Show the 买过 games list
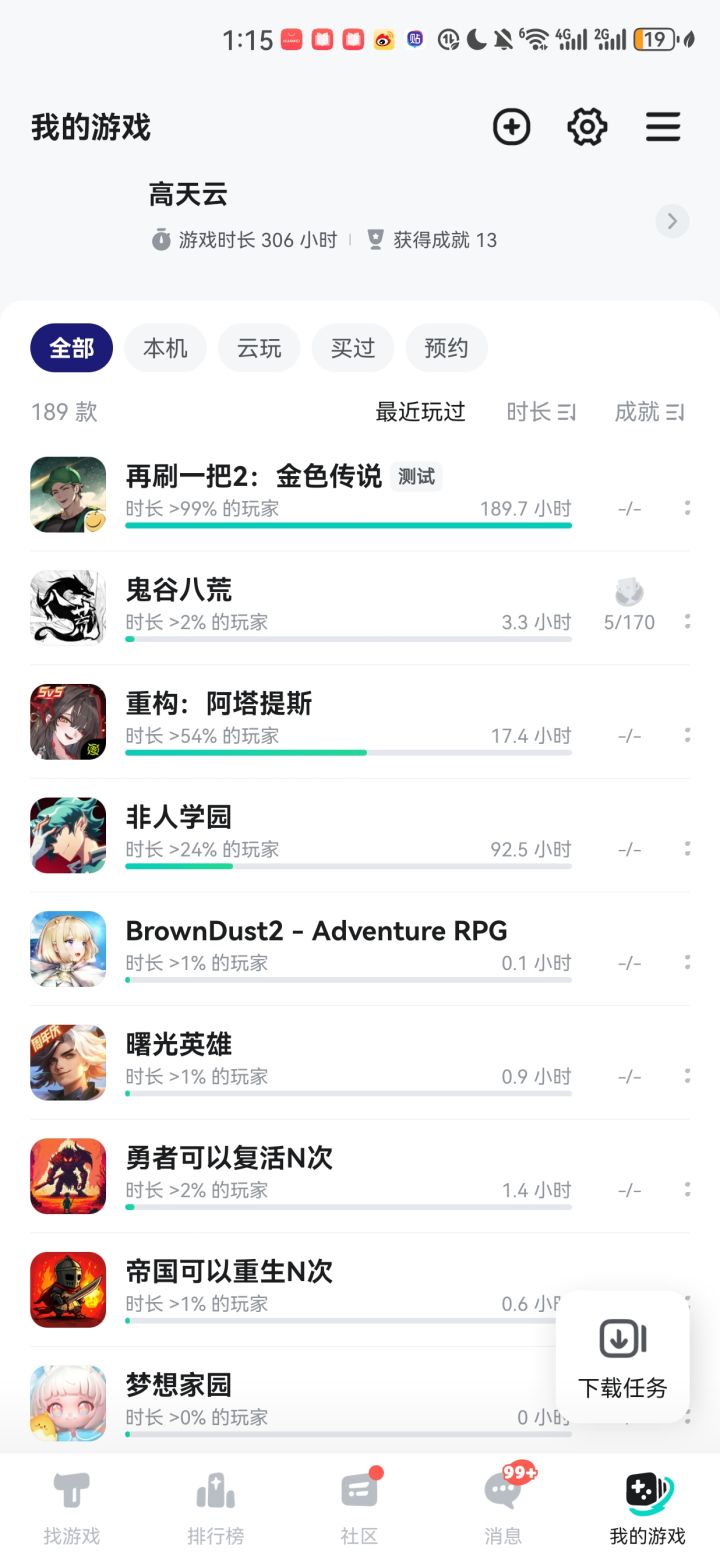720x1559 pixels. click(352, 348)
